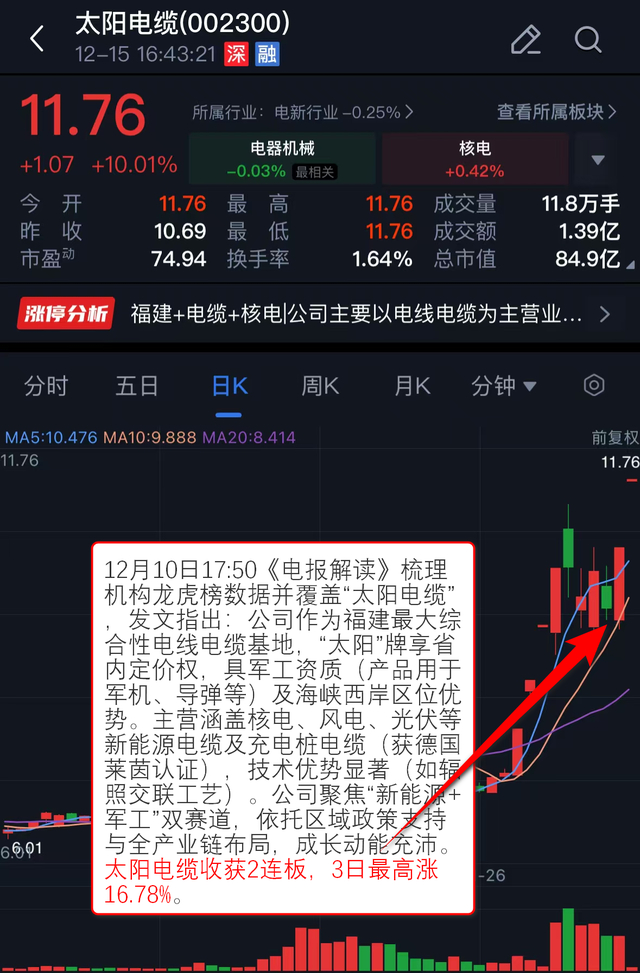
Task: Open the 分钟 interval dropdown
Action: [504, 386]
